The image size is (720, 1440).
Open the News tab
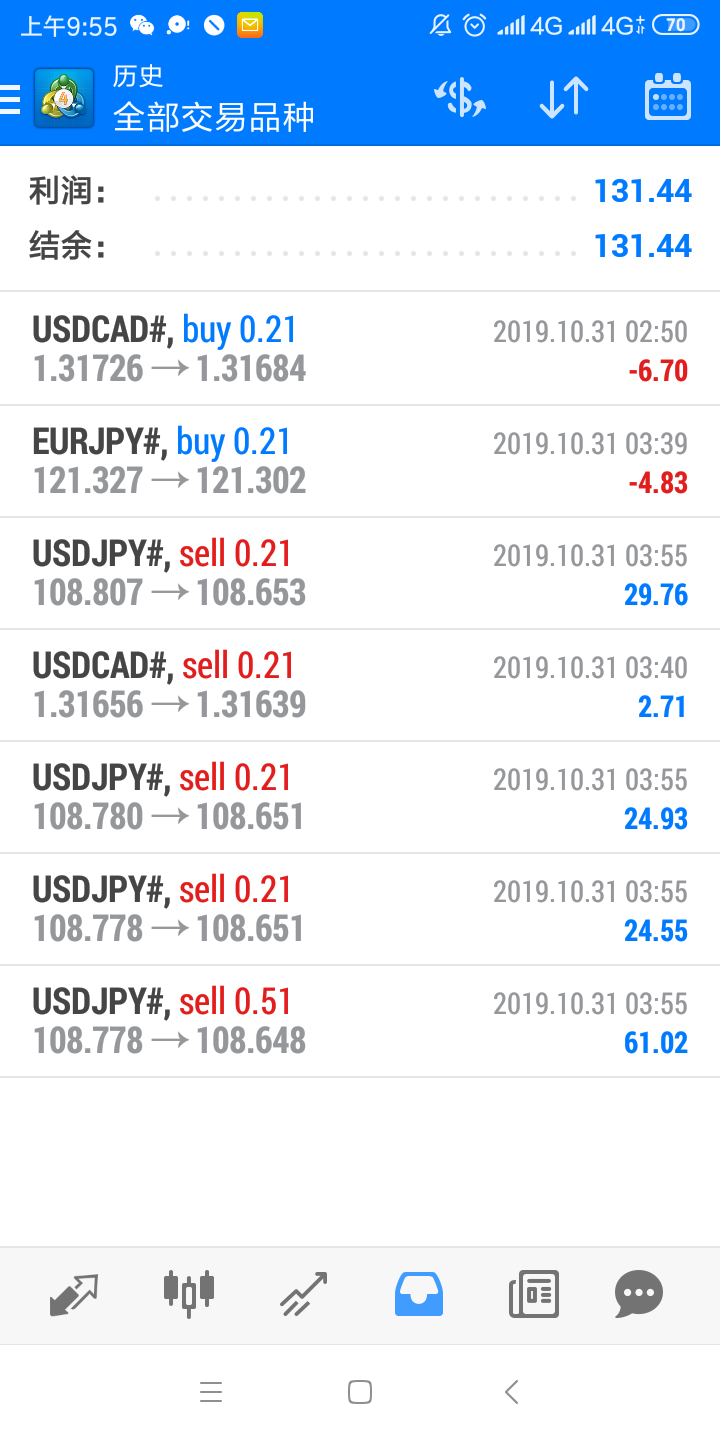pyautogui.click(x=533, y=1294)
